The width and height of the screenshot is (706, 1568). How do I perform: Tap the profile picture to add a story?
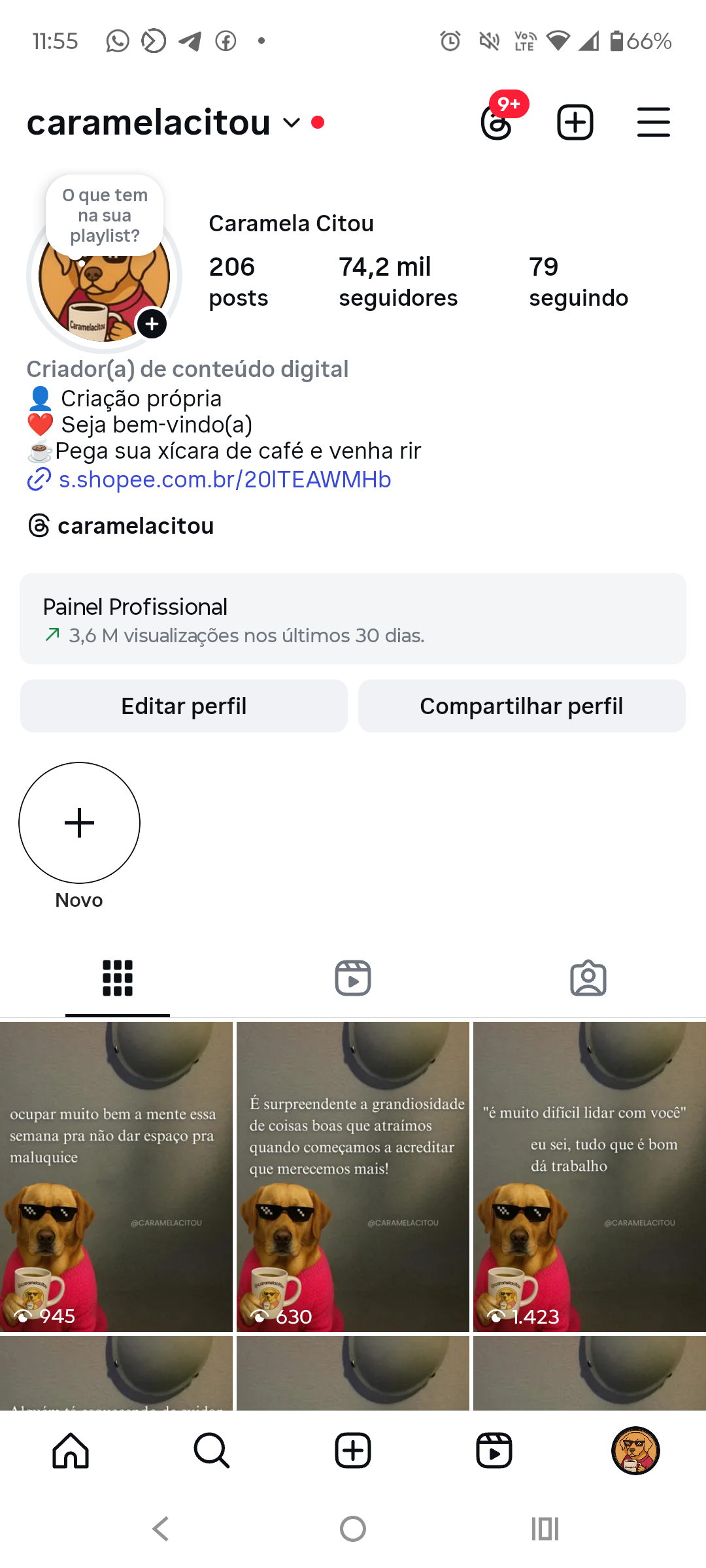[x=105, y=281]
